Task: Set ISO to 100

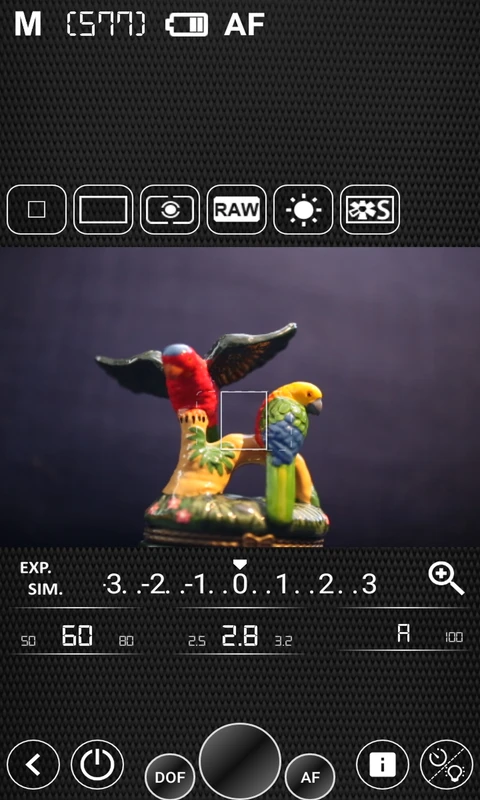Action: point(453,637)
